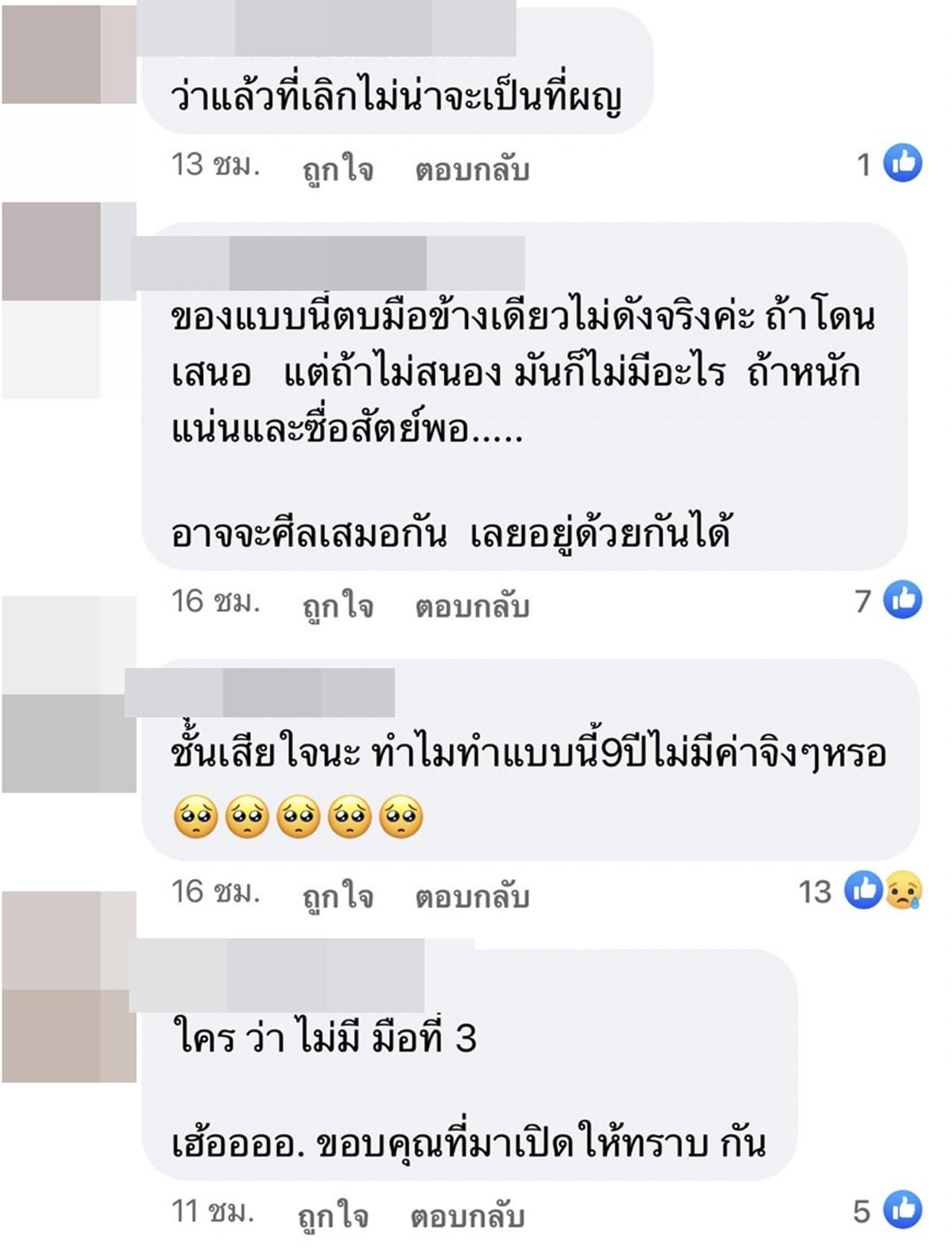
Task: Like the comment starting "ของแบบนี้ตบมือข้างเดียว"
Action: click(337, 606)
